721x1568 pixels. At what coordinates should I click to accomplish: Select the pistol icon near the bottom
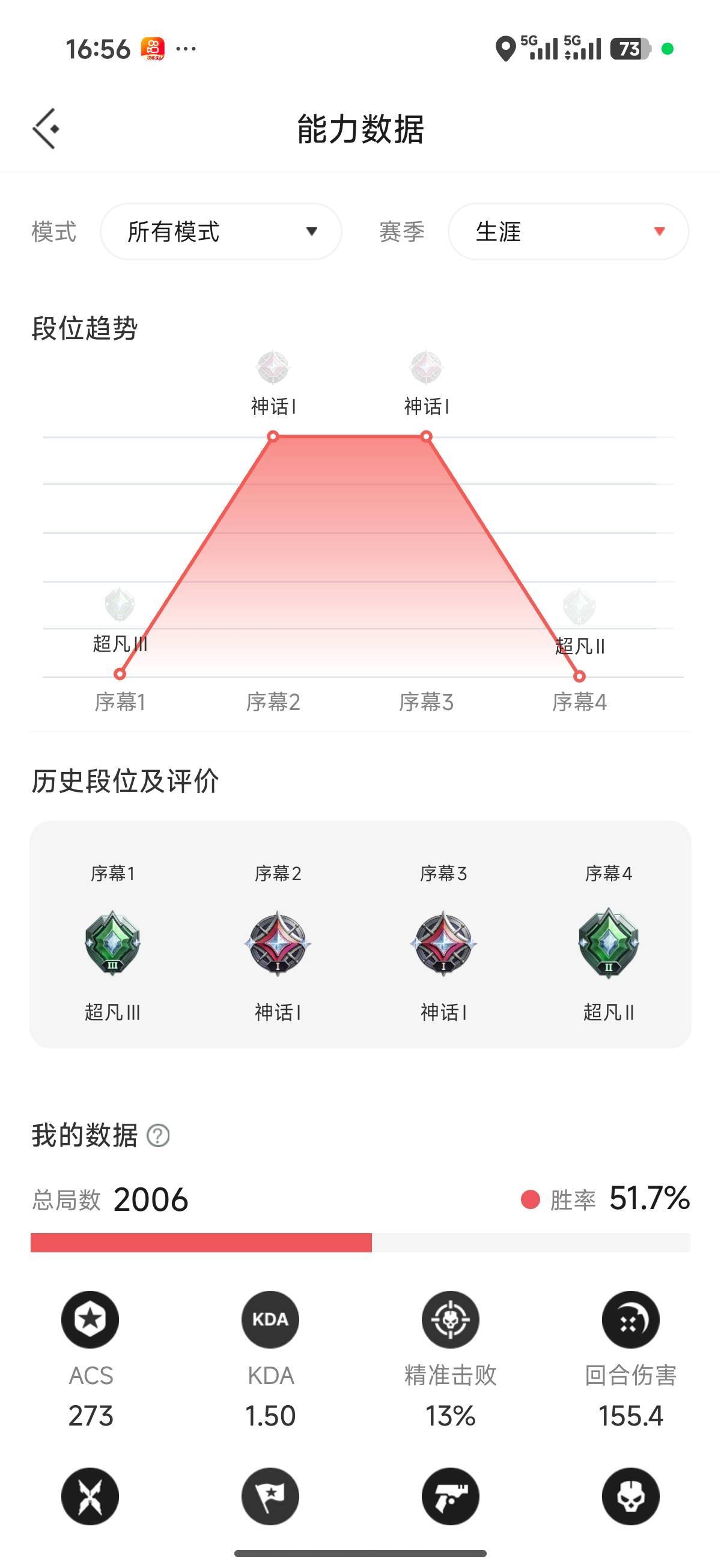(x=450, y=1498)
